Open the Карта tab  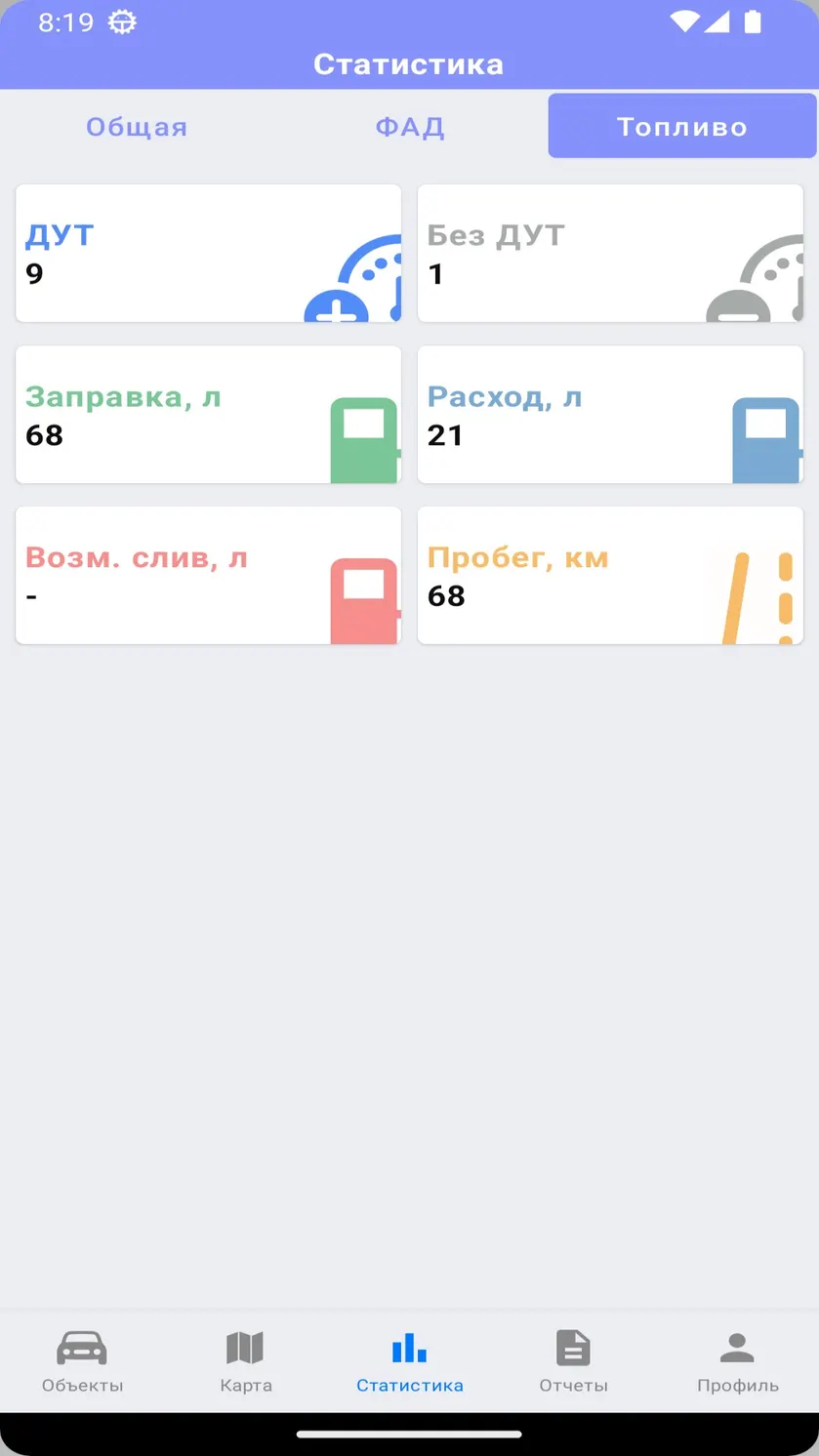(246, 1361)
